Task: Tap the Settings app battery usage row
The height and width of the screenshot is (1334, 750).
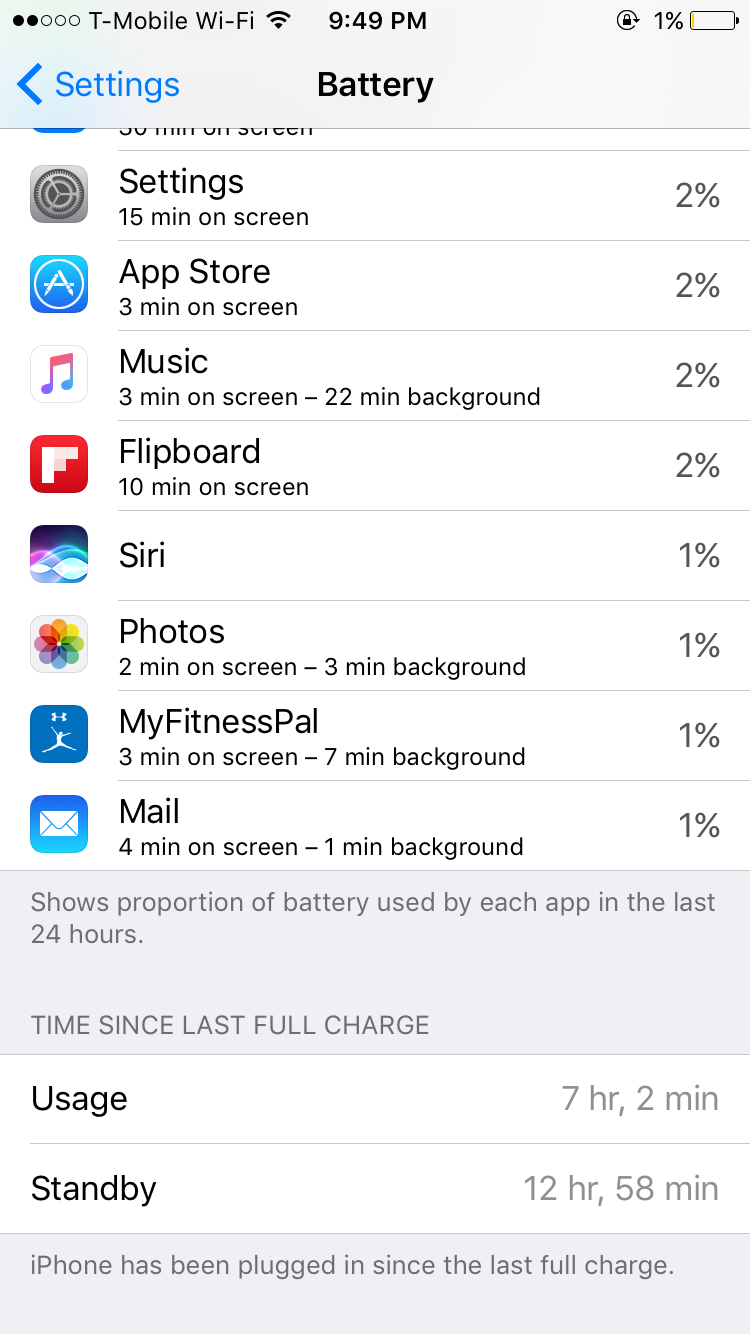Action: click(375, 196)
